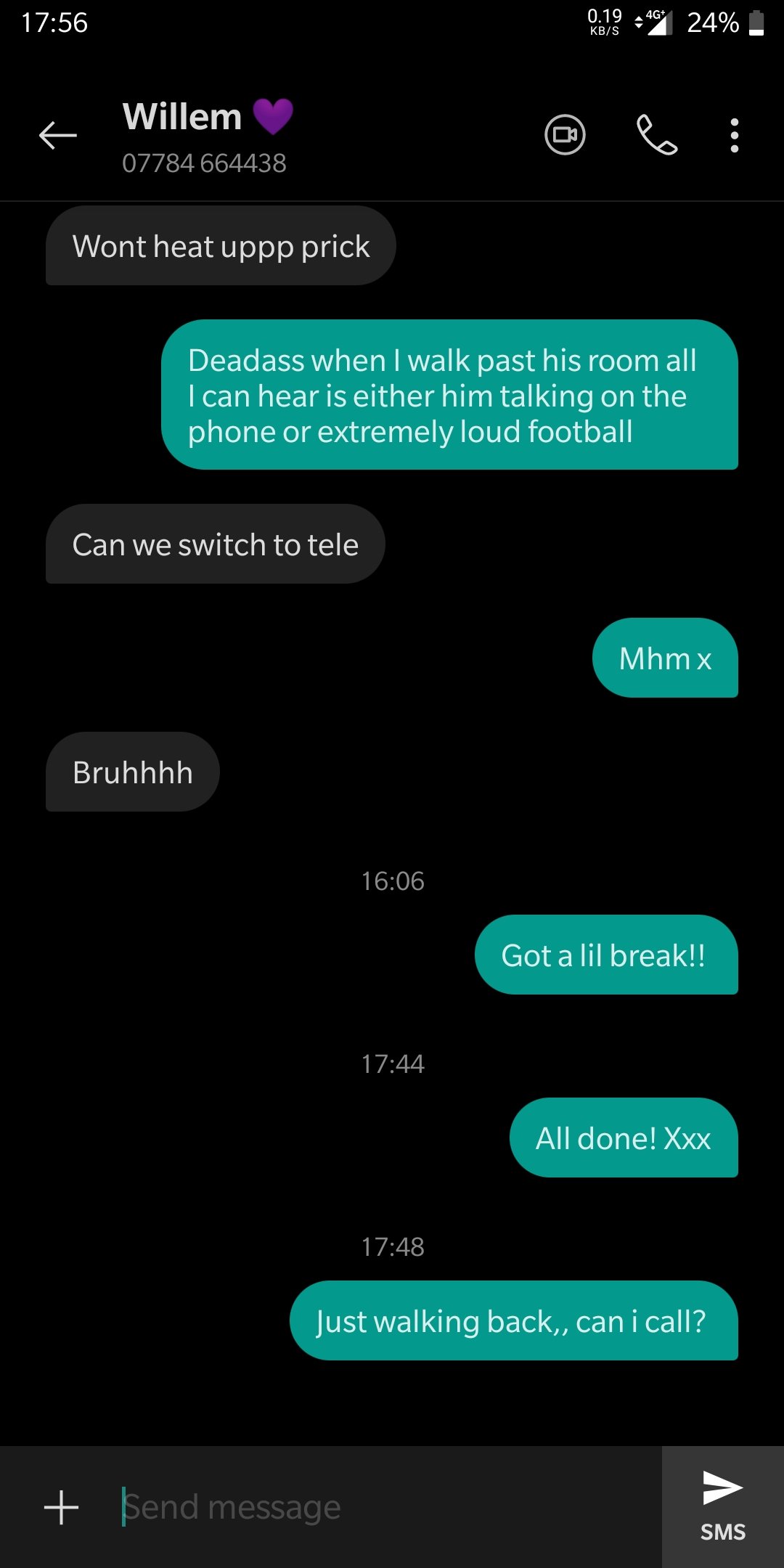Open the three-dot overflow menu
Image resolution: width=784 pixels, height=1568 pixels.
tap(735, 136)
